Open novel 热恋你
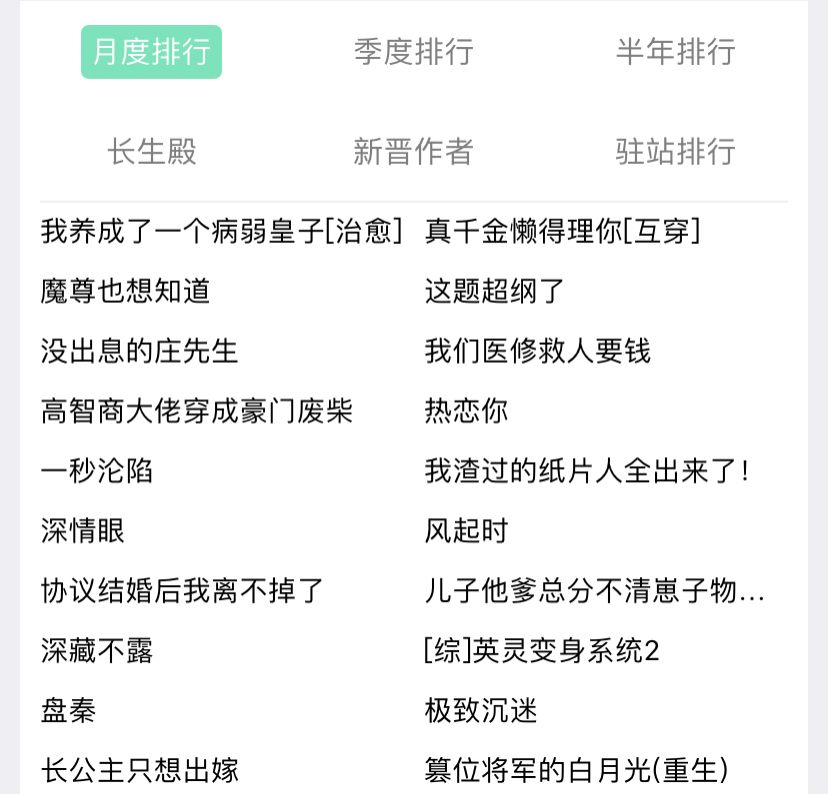The width and height of the screenshot is (828, 794). click(x=466, y=411)
